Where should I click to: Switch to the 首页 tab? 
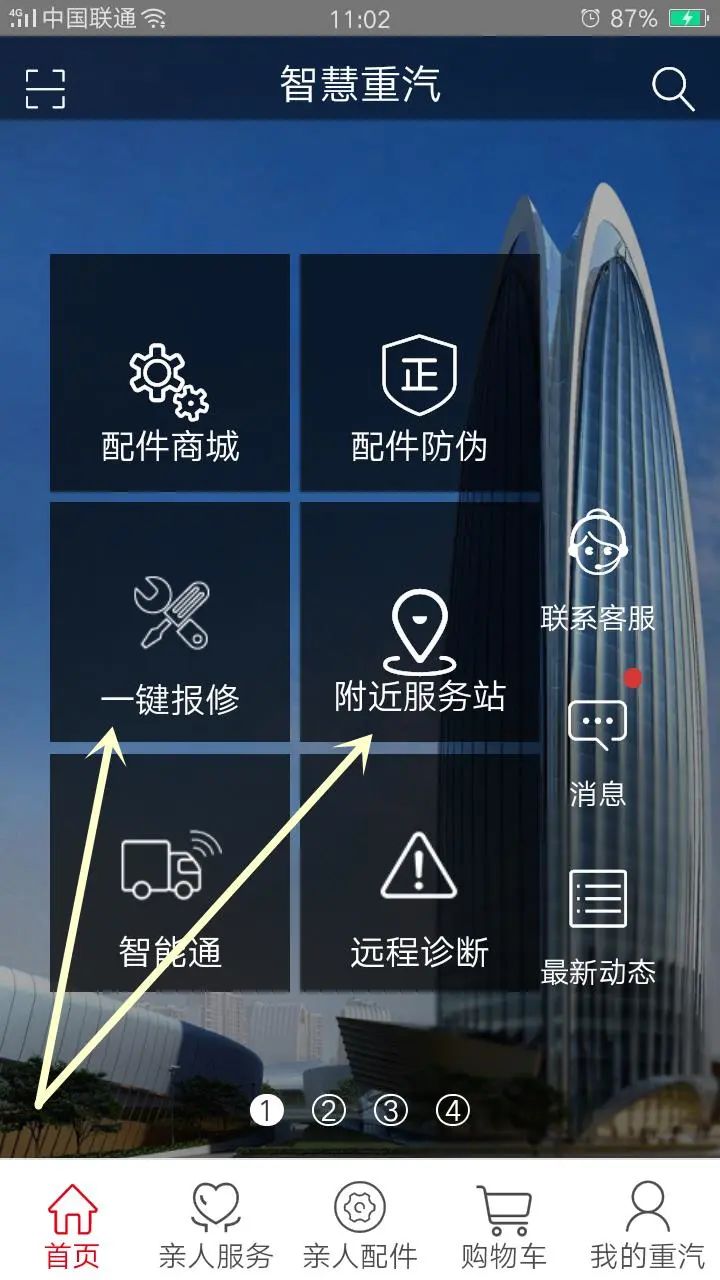(x=72, y=1225)
